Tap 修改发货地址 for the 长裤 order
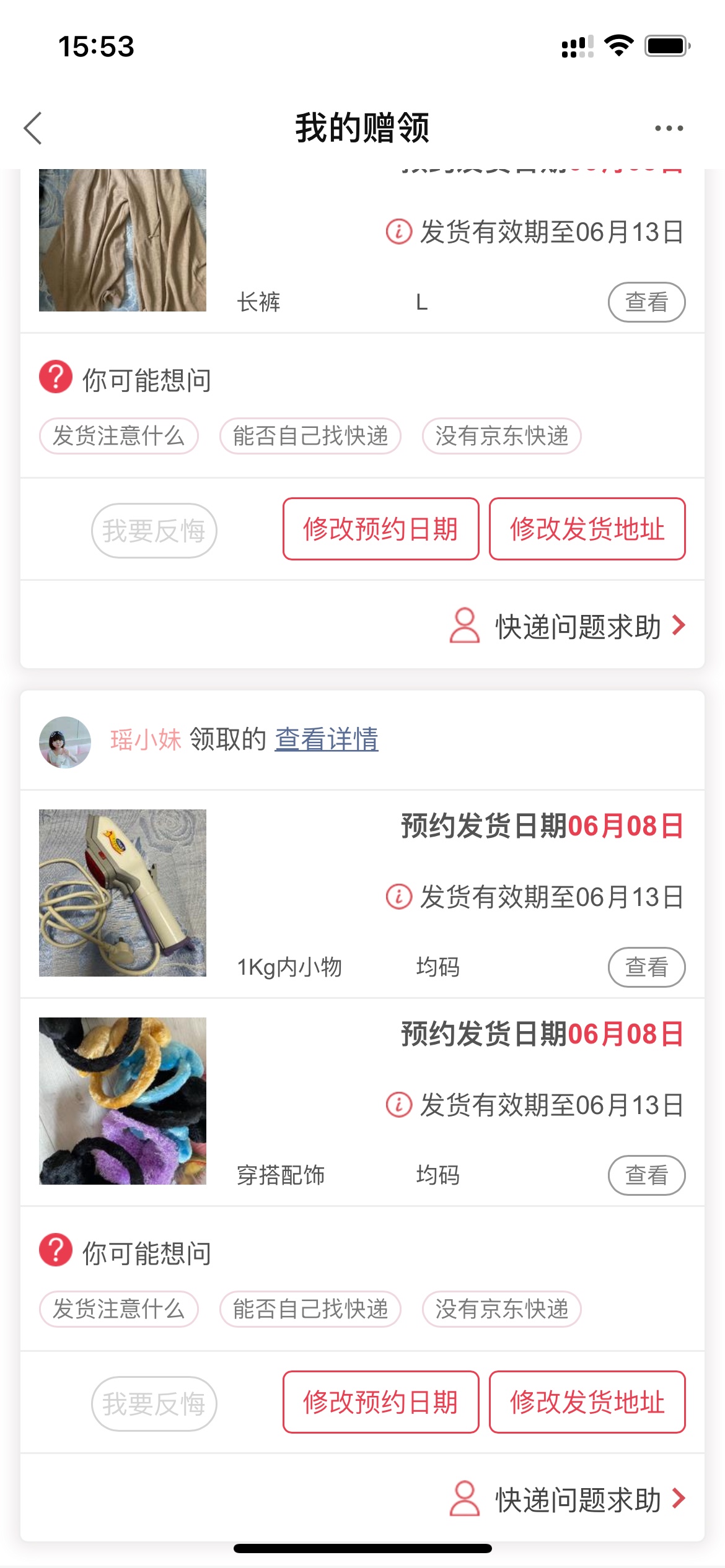The height and width of the screenshot is (1568, 725). (587, 529)
